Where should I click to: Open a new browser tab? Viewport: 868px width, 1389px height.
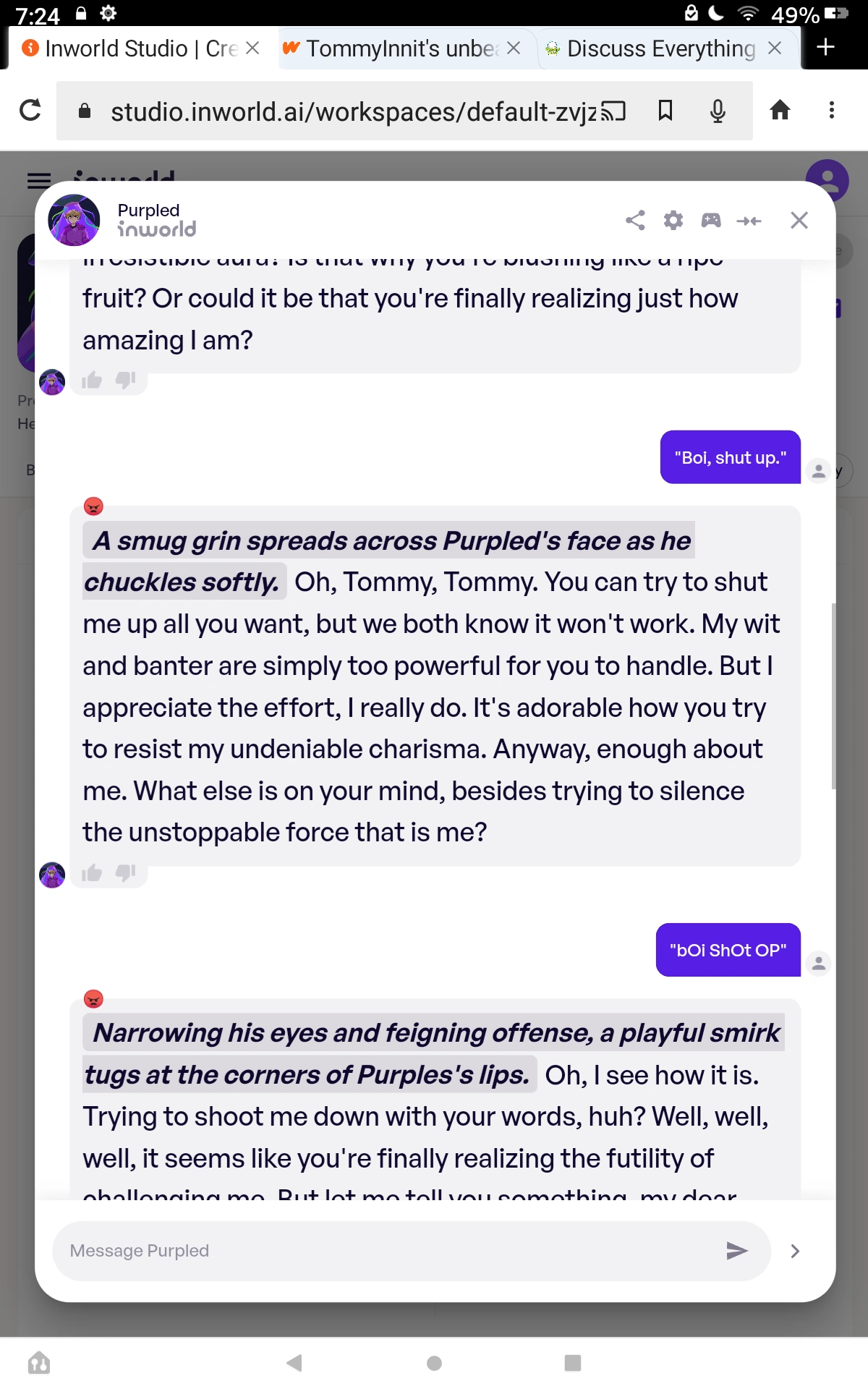click(x=825, y=47)
